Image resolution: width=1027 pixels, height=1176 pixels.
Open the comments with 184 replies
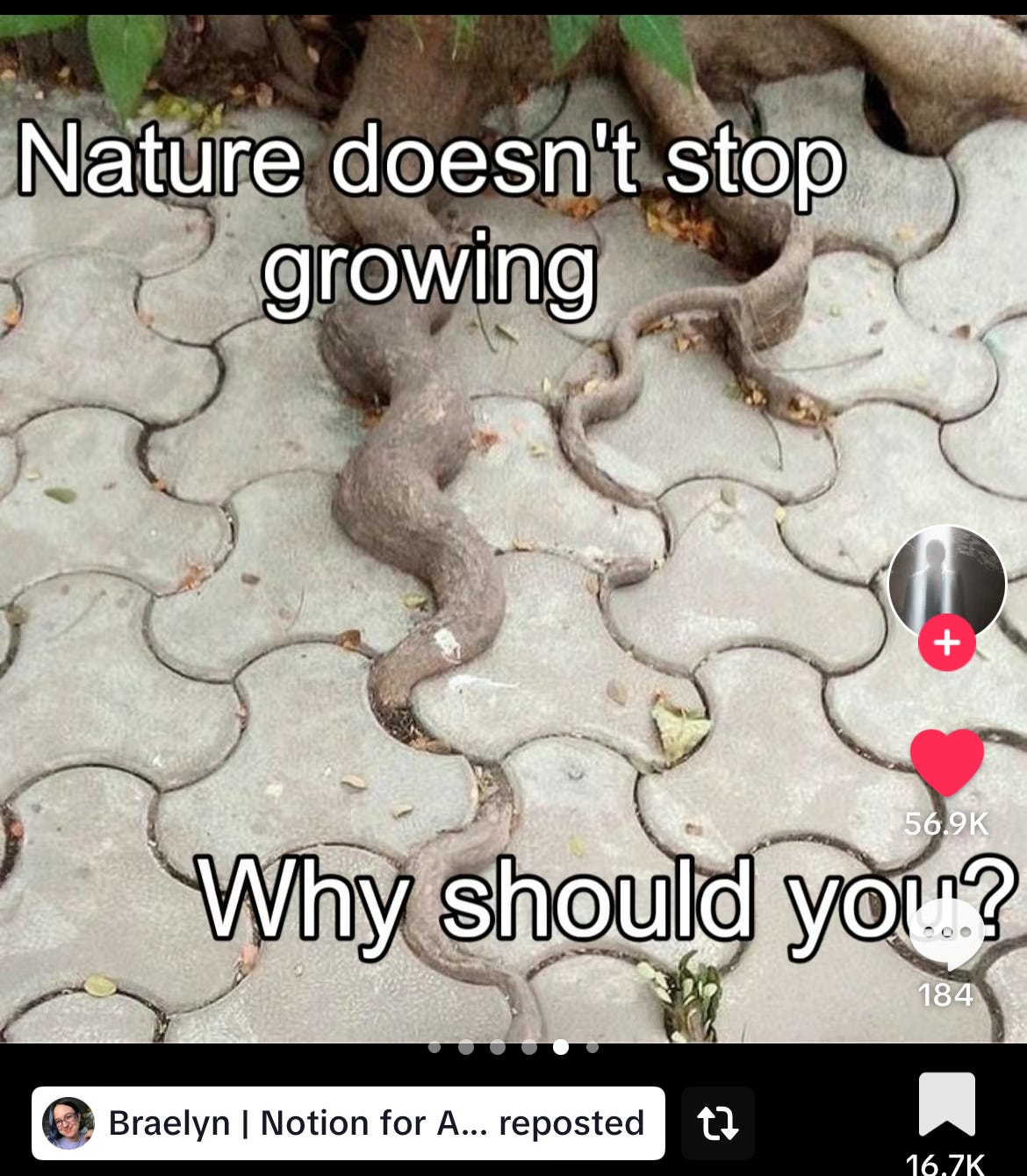(x=946, y=935)
